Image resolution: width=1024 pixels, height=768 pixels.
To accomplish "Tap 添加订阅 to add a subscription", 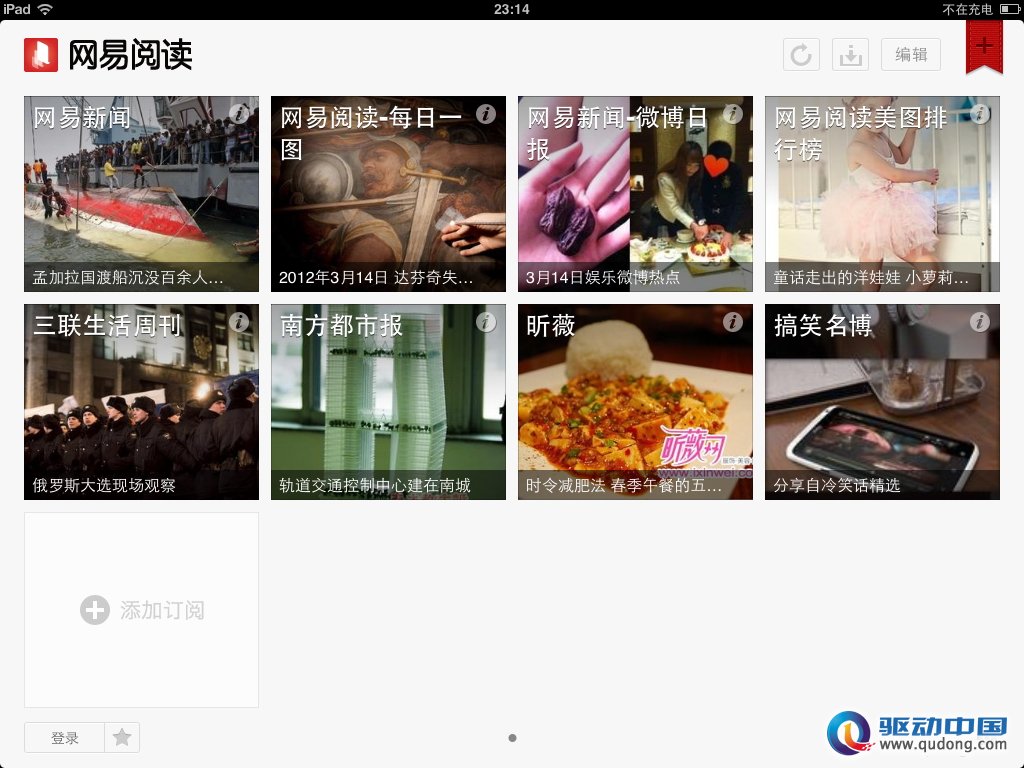I will 141,610.
